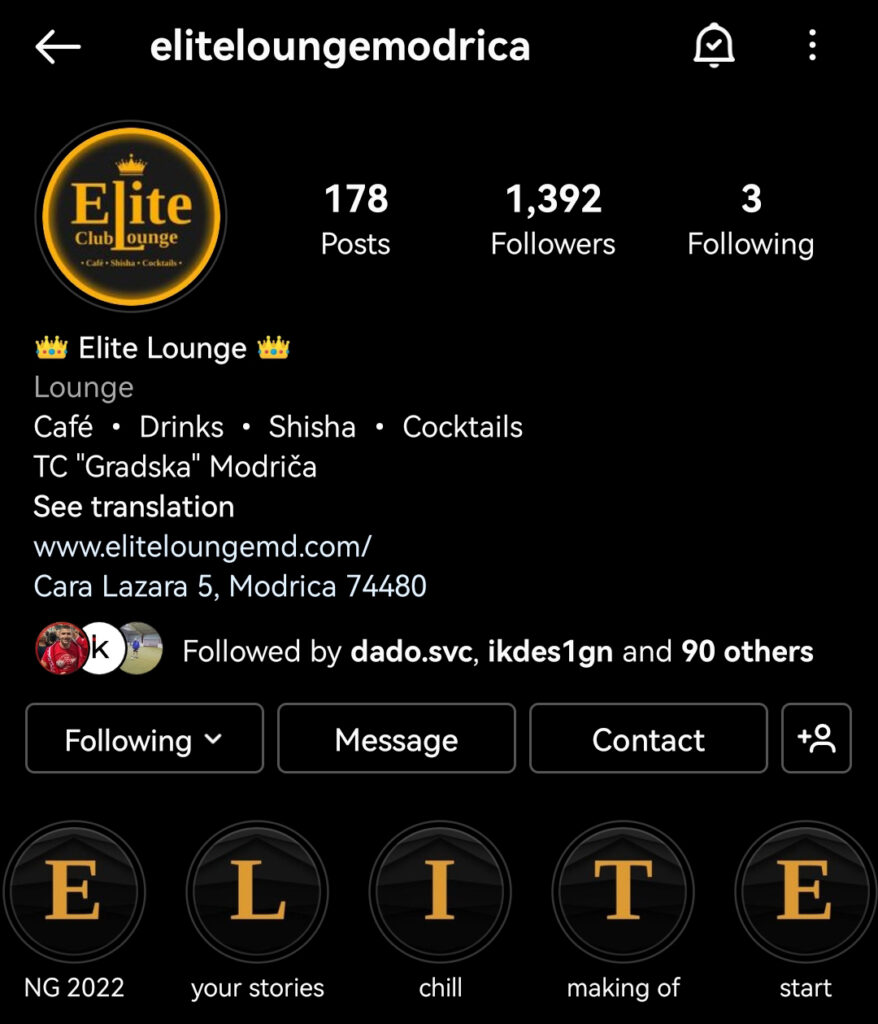Screen dimensions: 878x1024
Task: Open the Cara Lazara 5 address link
Action: (230, 585)
